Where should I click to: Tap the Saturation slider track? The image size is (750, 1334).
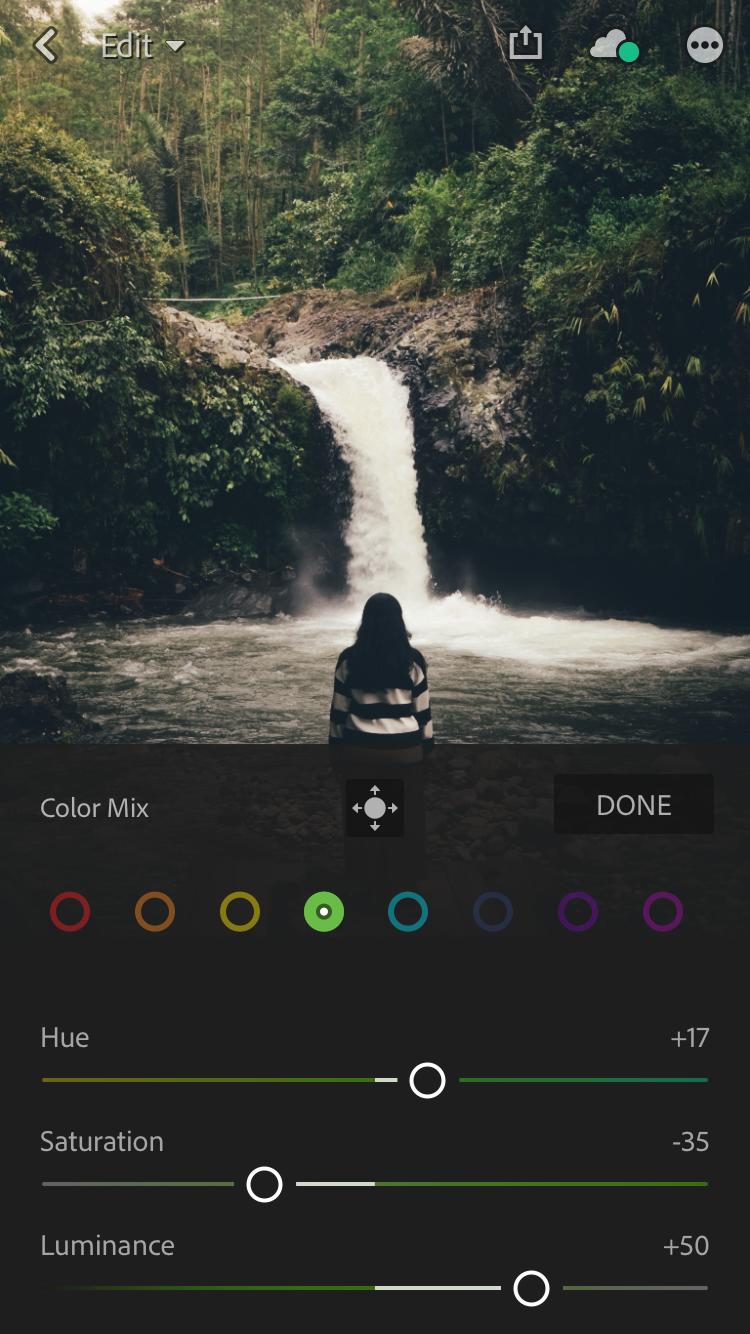tap(500, 1184)
